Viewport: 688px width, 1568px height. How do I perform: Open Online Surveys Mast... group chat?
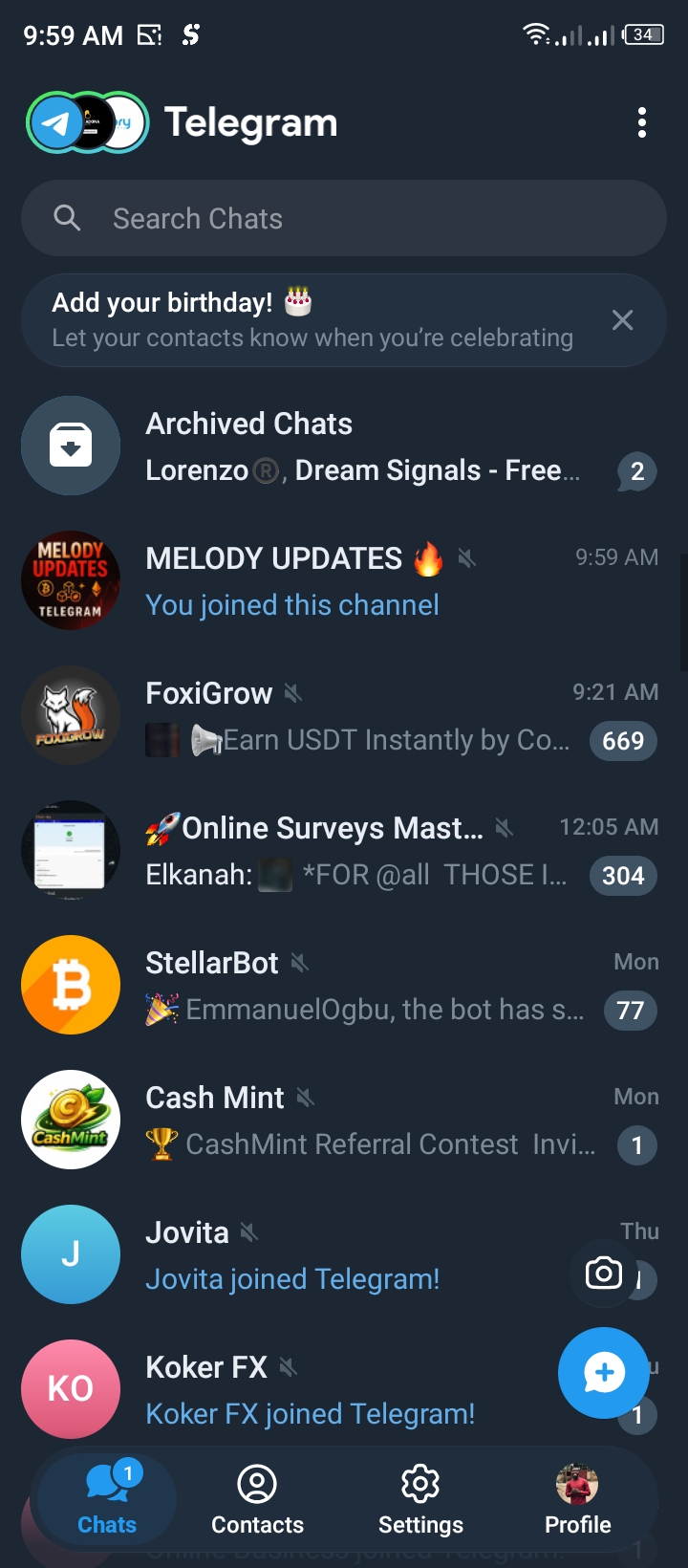click(344, 851)
